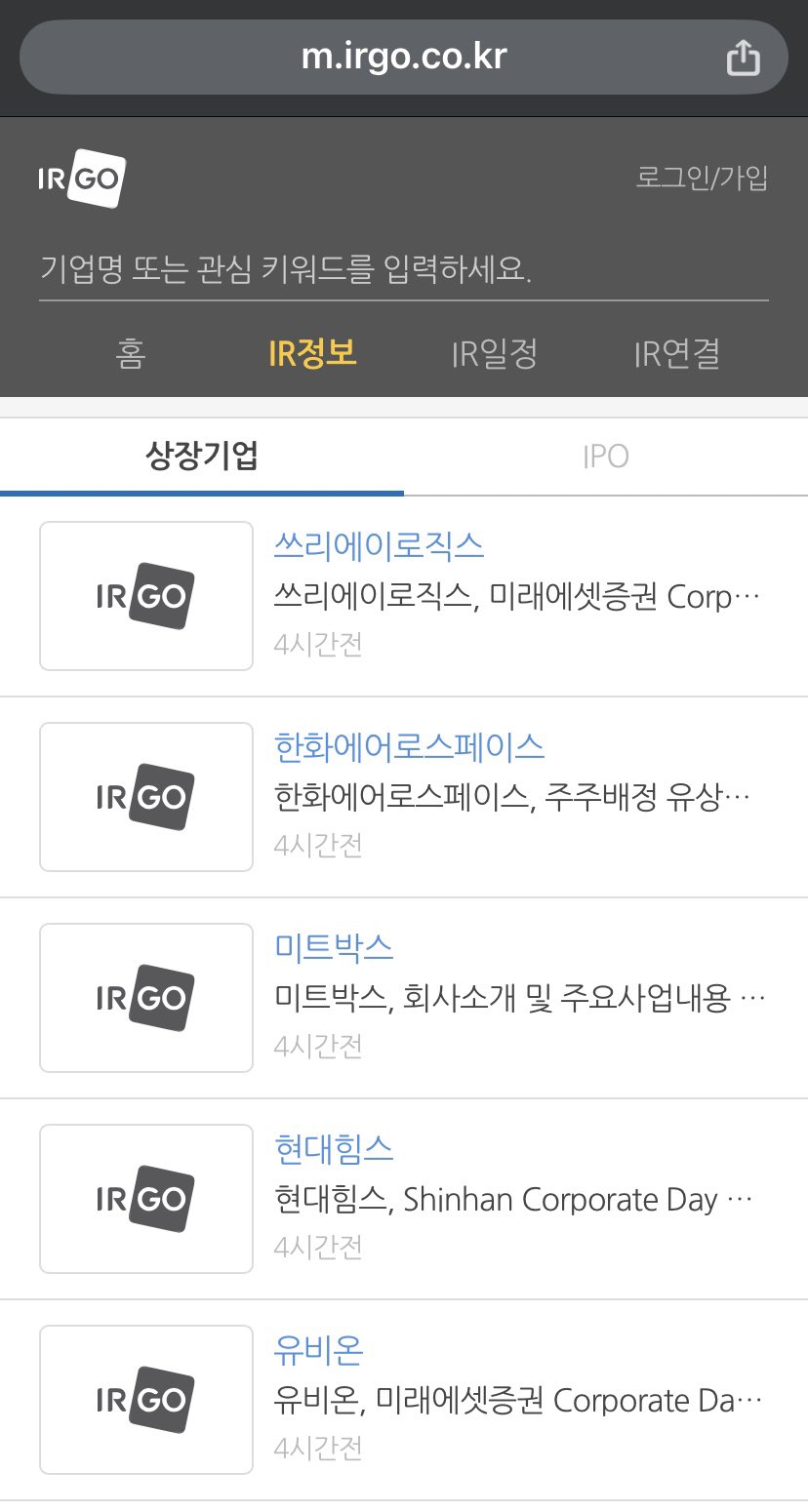Open the 현대힘스 Shinhan Corporate Day entry
The height and width of the screenshot is (1512, 808).
[x=404, y=1199]
